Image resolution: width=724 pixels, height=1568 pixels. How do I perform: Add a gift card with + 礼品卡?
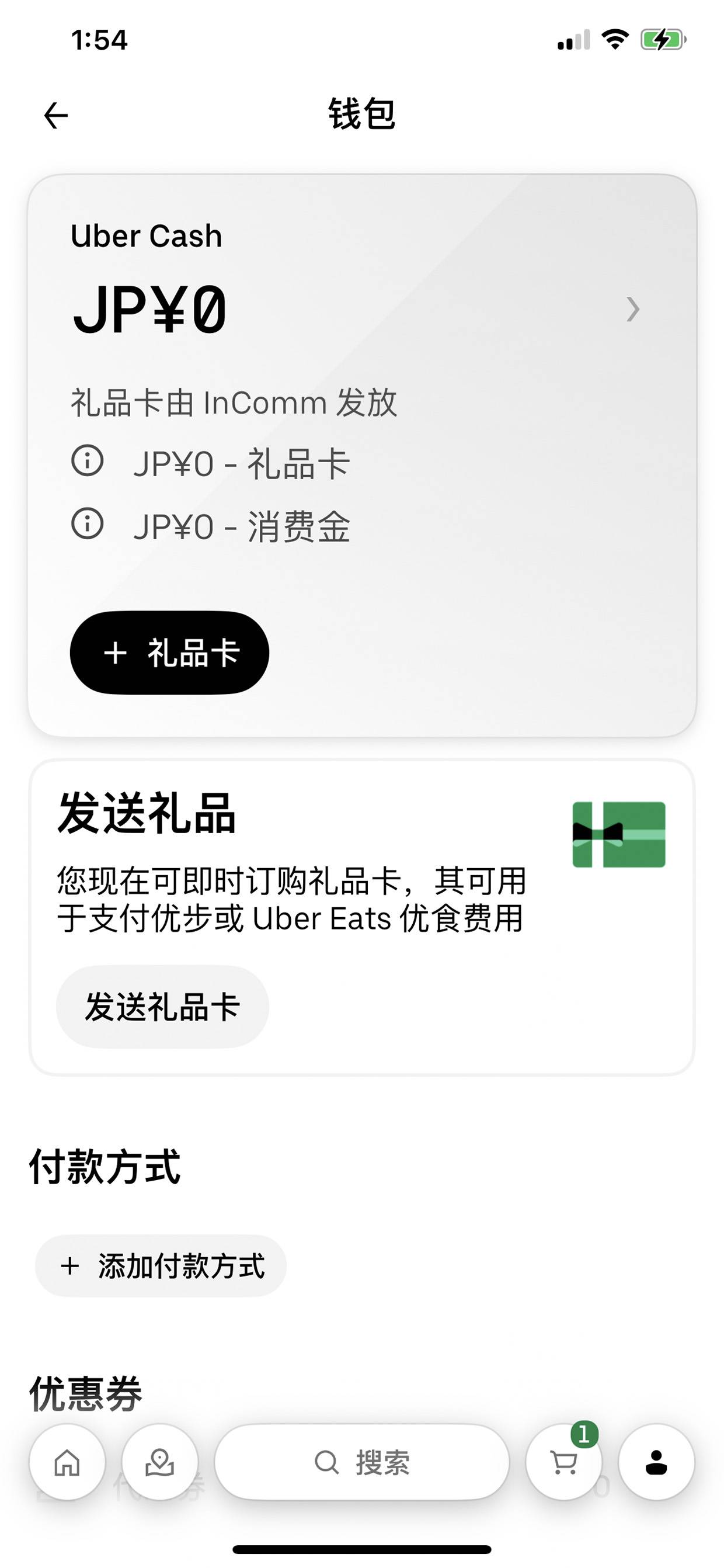pos(170,653)
